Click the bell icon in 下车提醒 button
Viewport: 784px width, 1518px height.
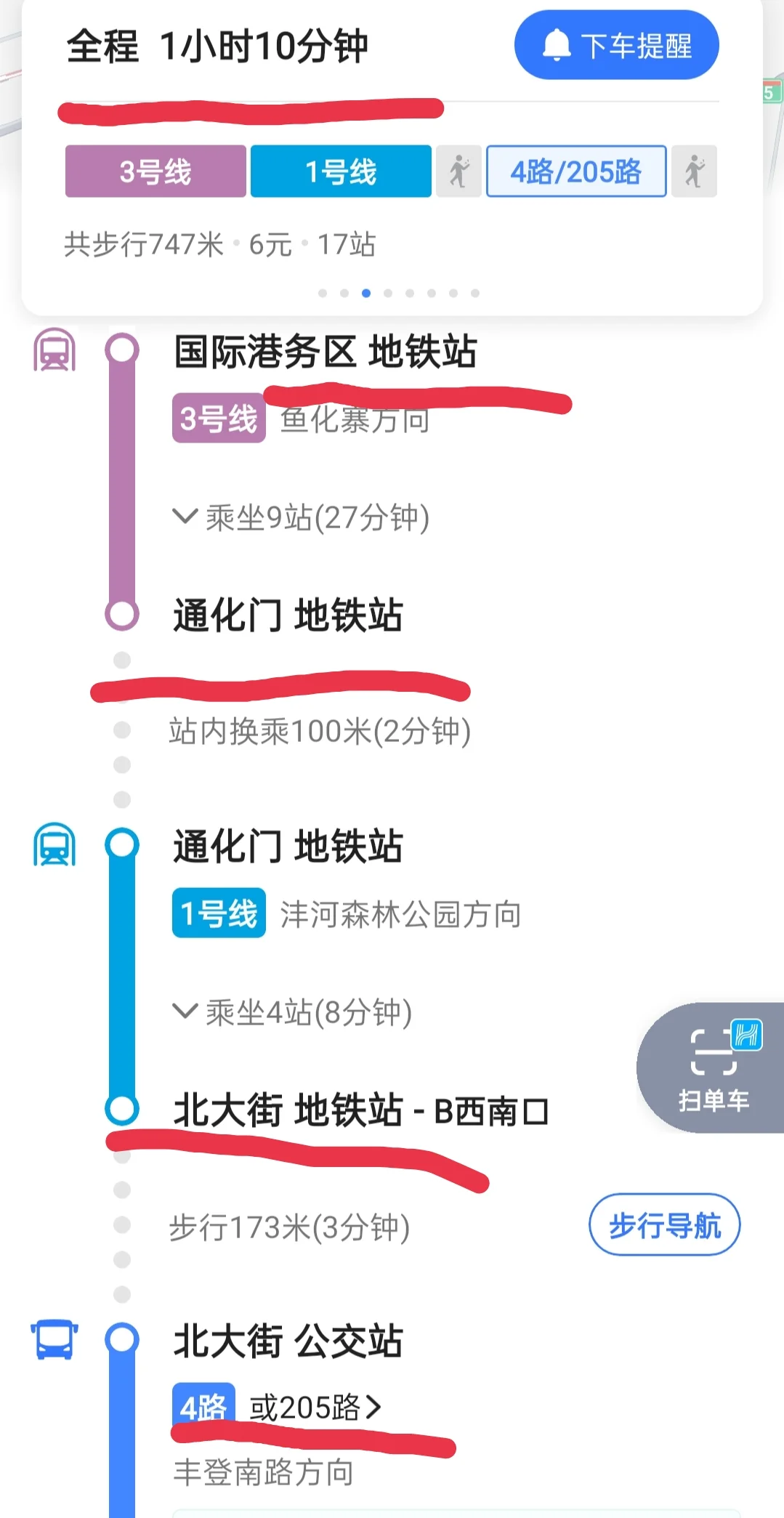point(556,45)
